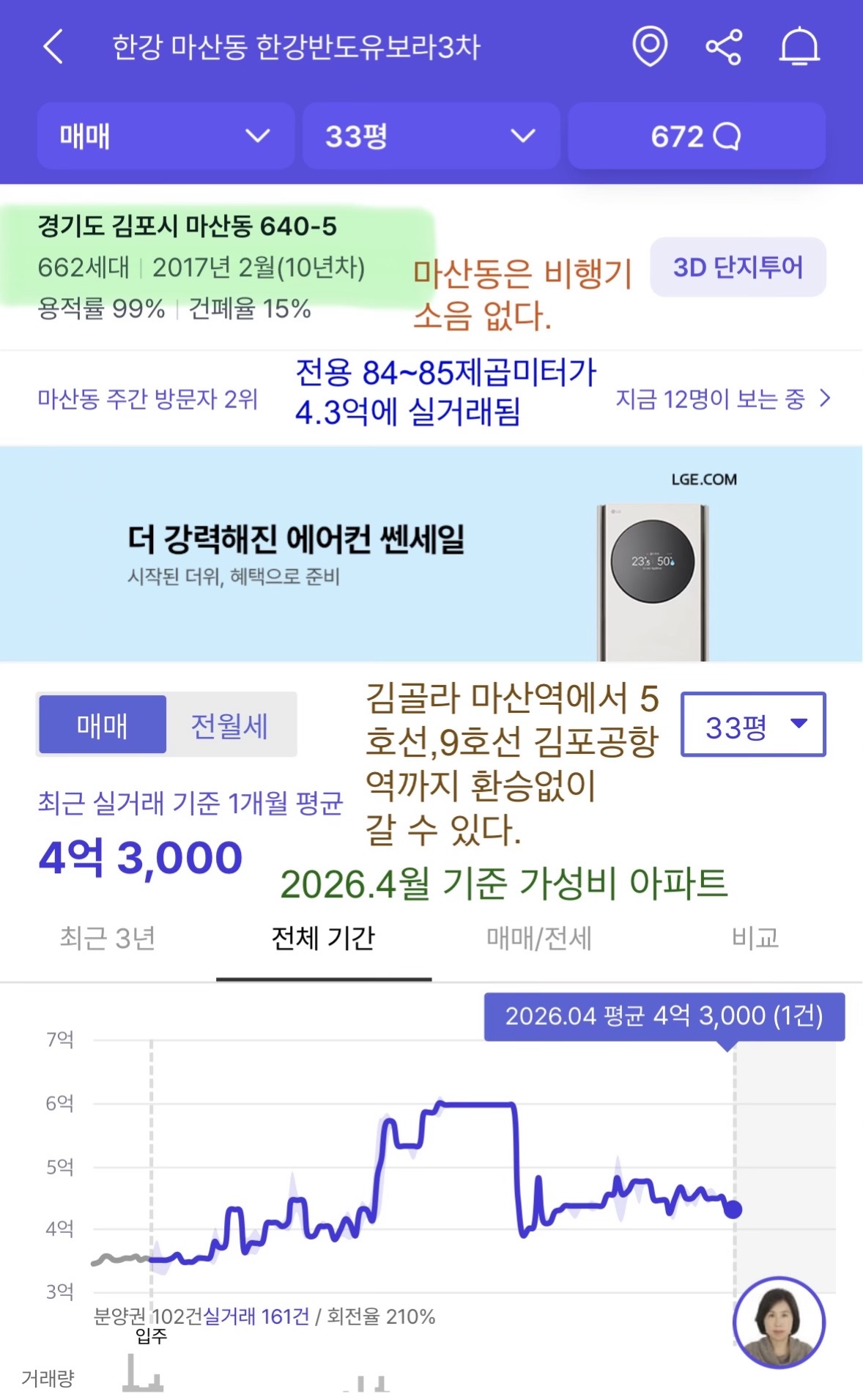The image size is (863, 1400).
Task: Open the LG 에어컨 쎈세일 ad banner
Action: [431, 554]
